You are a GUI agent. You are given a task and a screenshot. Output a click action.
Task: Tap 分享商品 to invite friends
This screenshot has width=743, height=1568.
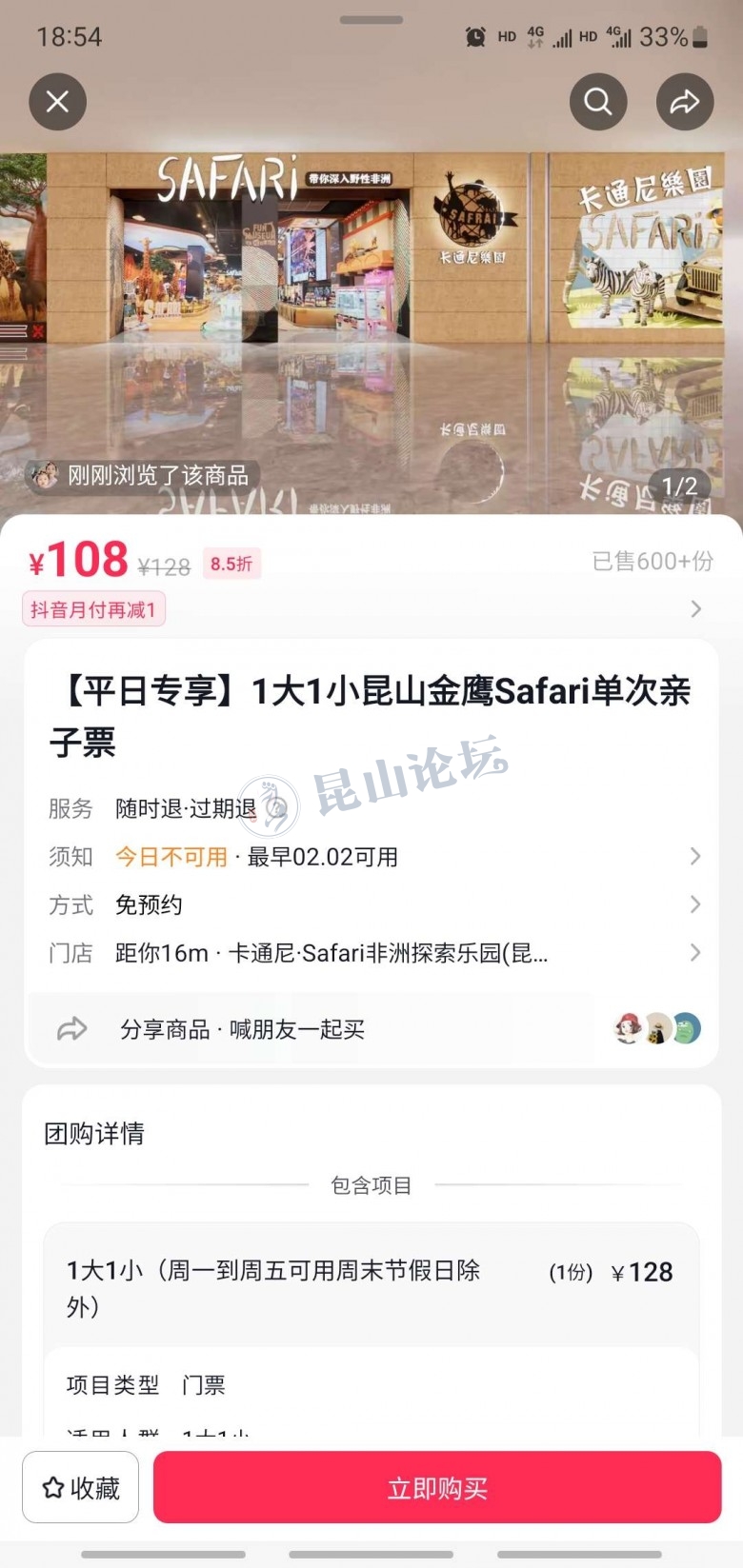242,1029
